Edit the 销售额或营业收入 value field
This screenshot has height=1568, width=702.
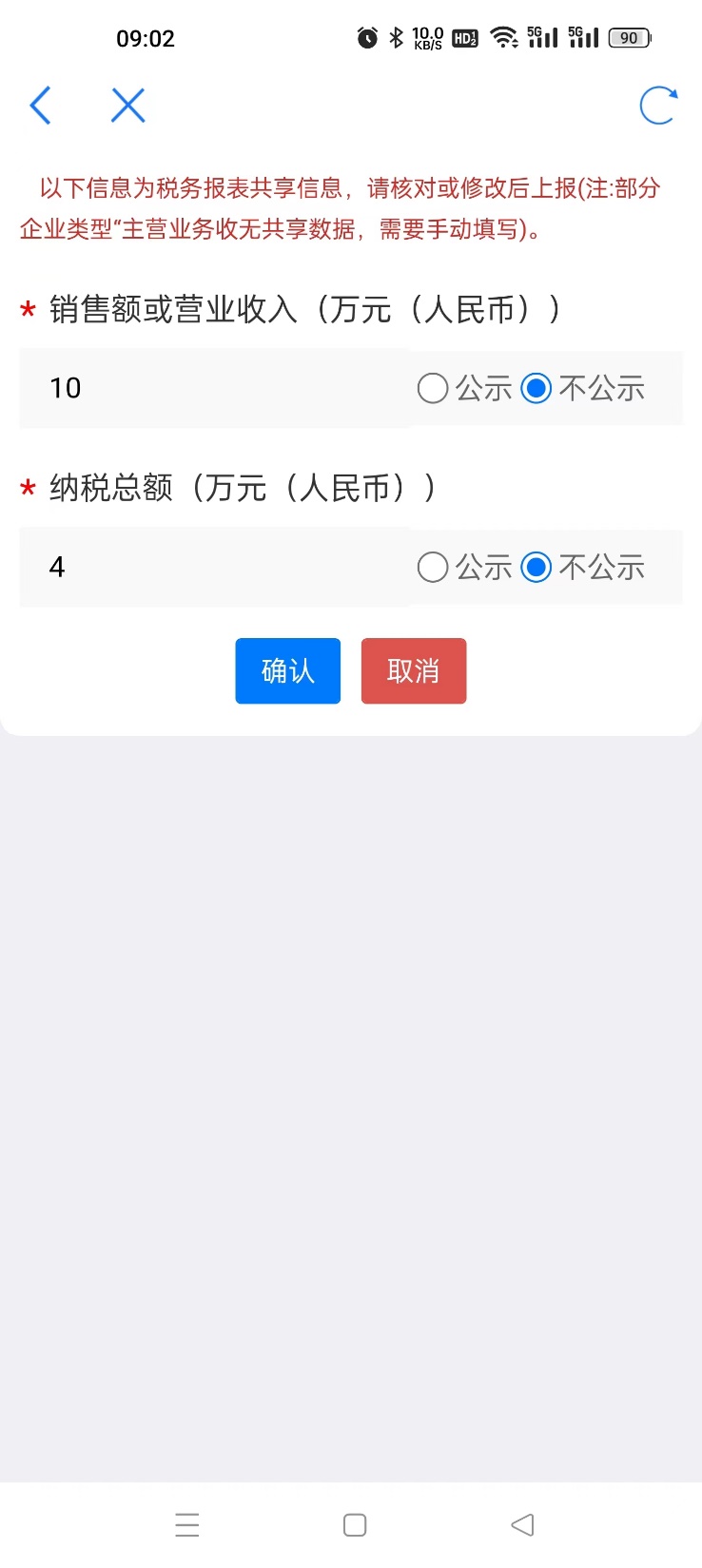click(x=214, y=388)
